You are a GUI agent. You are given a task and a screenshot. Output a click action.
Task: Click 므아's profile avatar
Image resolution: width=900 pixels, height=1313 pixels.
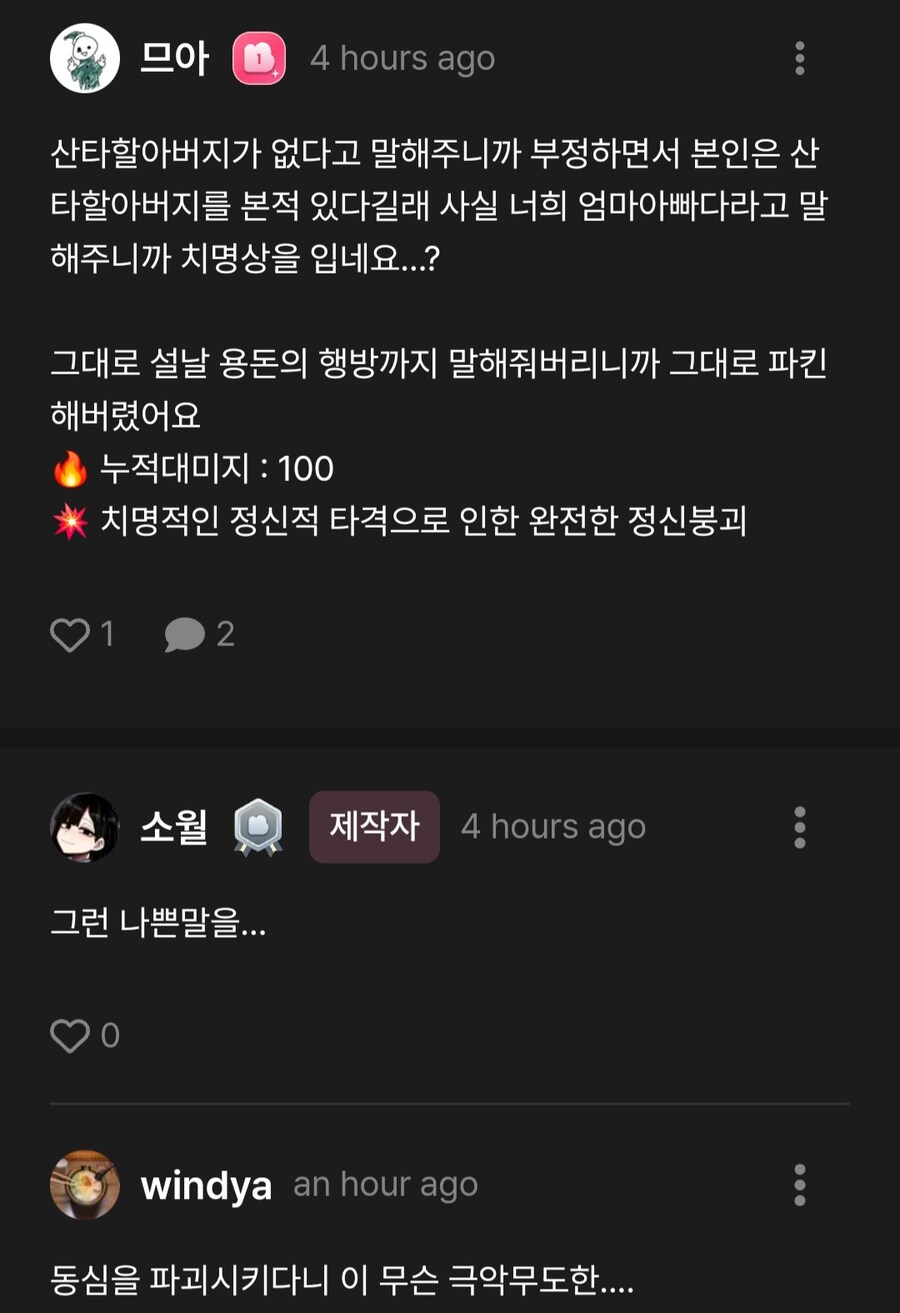pyautogui.click(x=85, y=58)
